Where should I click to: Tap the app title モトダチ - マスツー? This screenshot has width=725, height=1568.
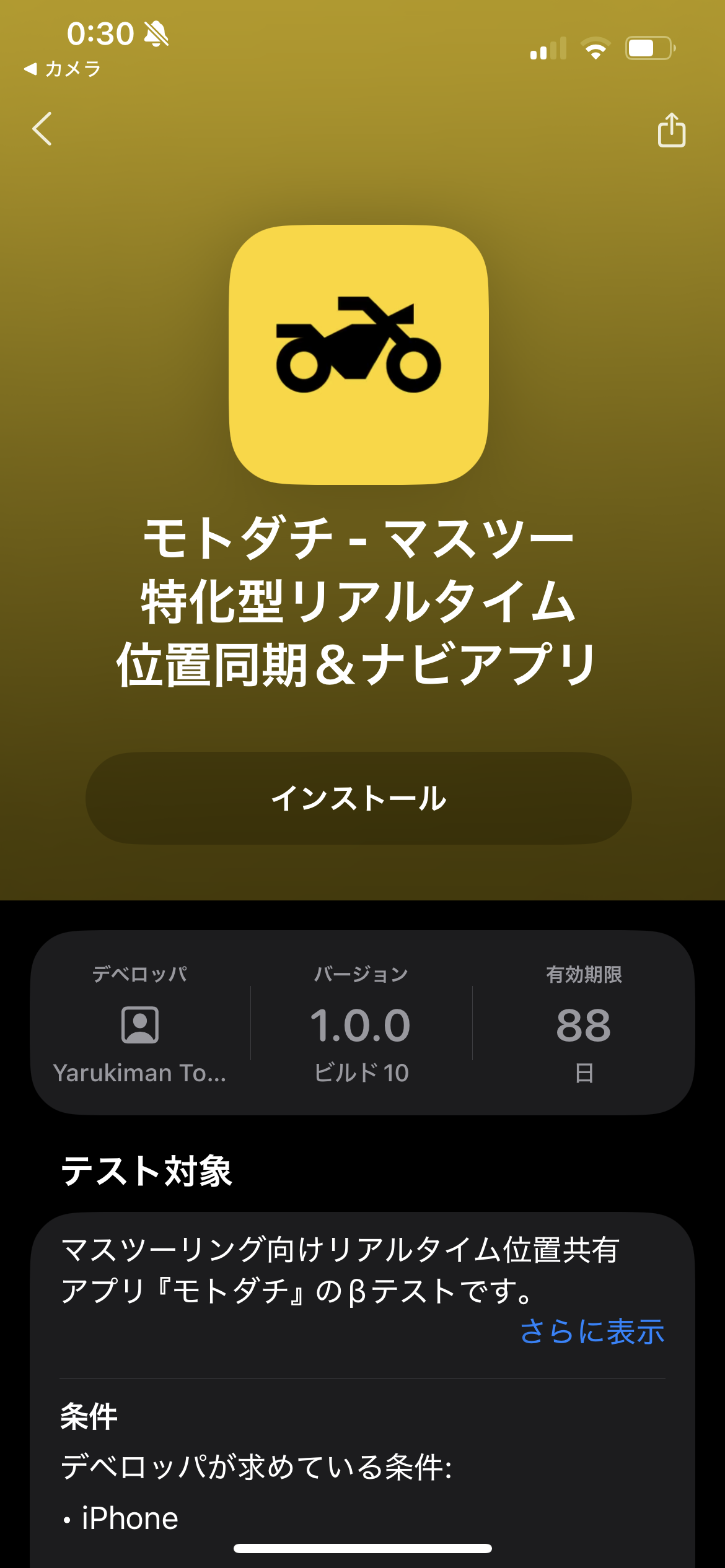pyautogui.click(x=361, y=540)
